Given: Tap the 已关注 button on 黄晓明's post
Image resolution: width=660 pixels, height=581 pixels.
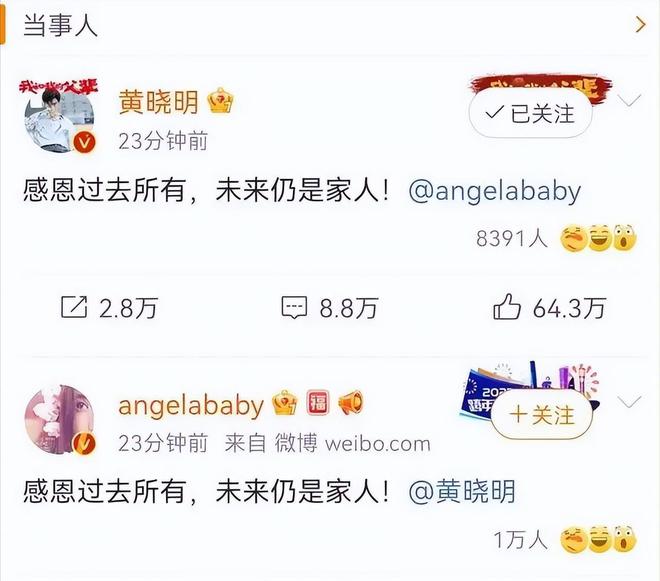Looking at the screenshot, I should [x=531, y=115].
